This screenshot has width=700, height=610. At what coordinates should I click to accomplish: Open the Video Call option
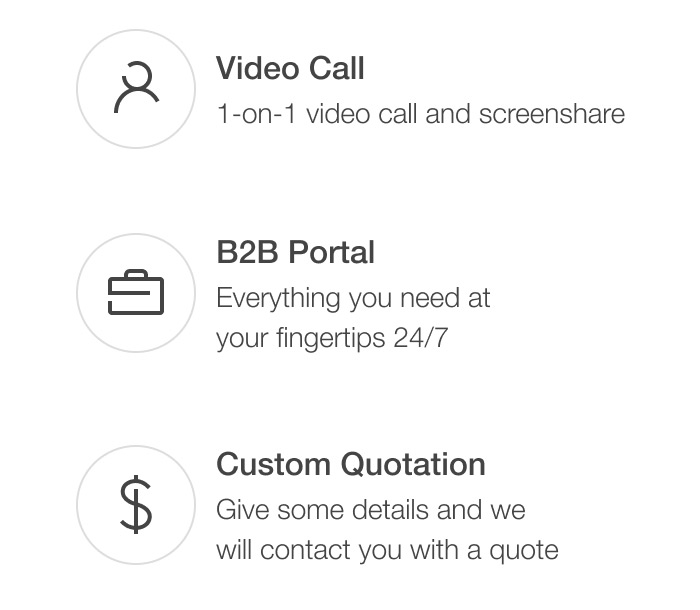point(290,70)
